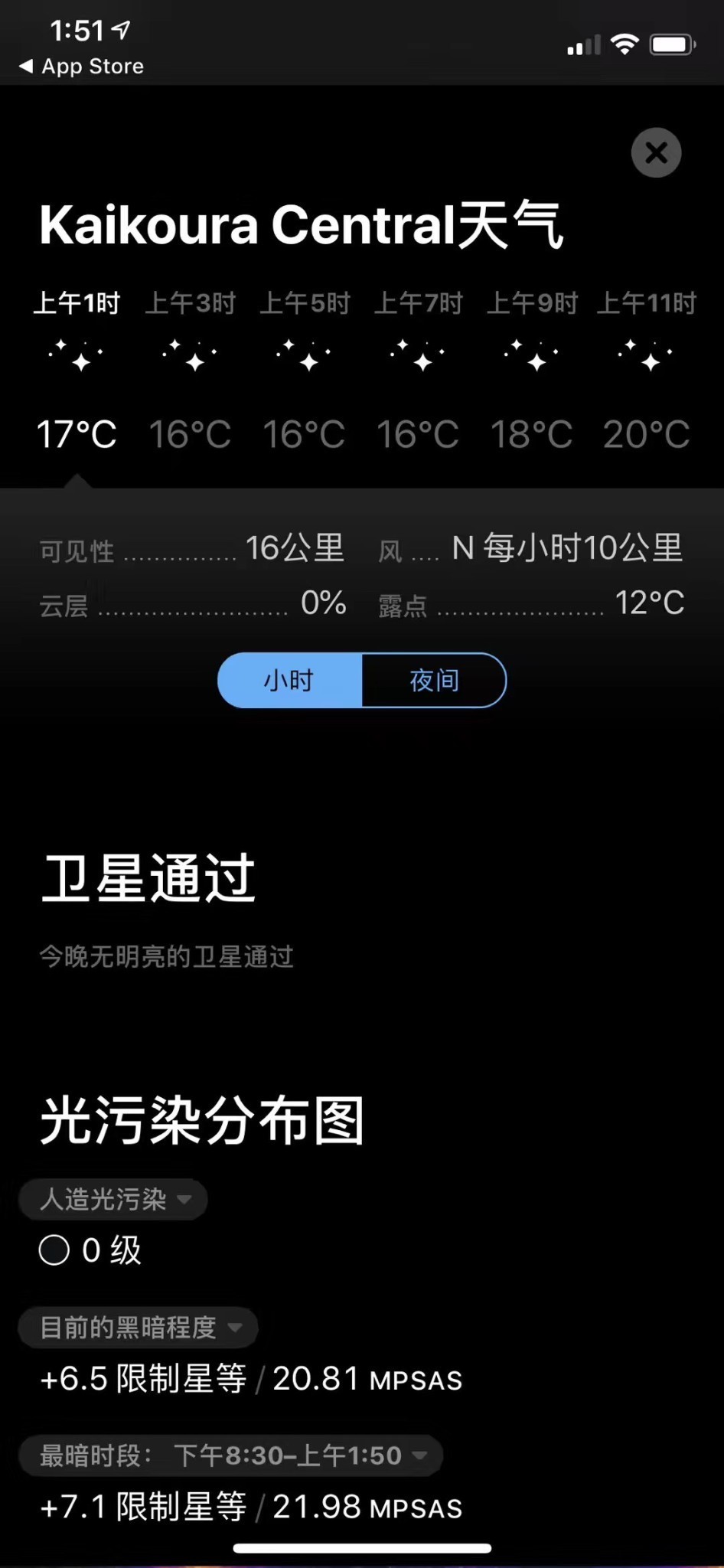724x1568 pixels.
Task: Tap the stars icon under 上午7时
Action: pyautogui.click(x=418, y=354)
